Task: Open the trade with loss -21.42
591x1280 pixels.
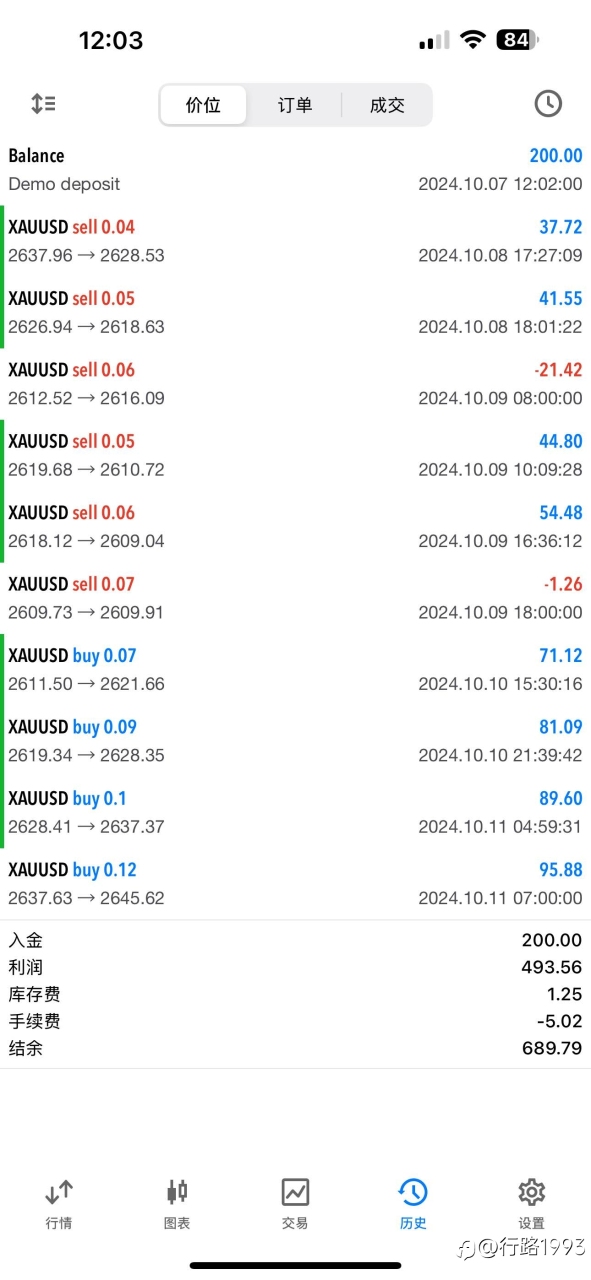Action: (x=295, y=384)
